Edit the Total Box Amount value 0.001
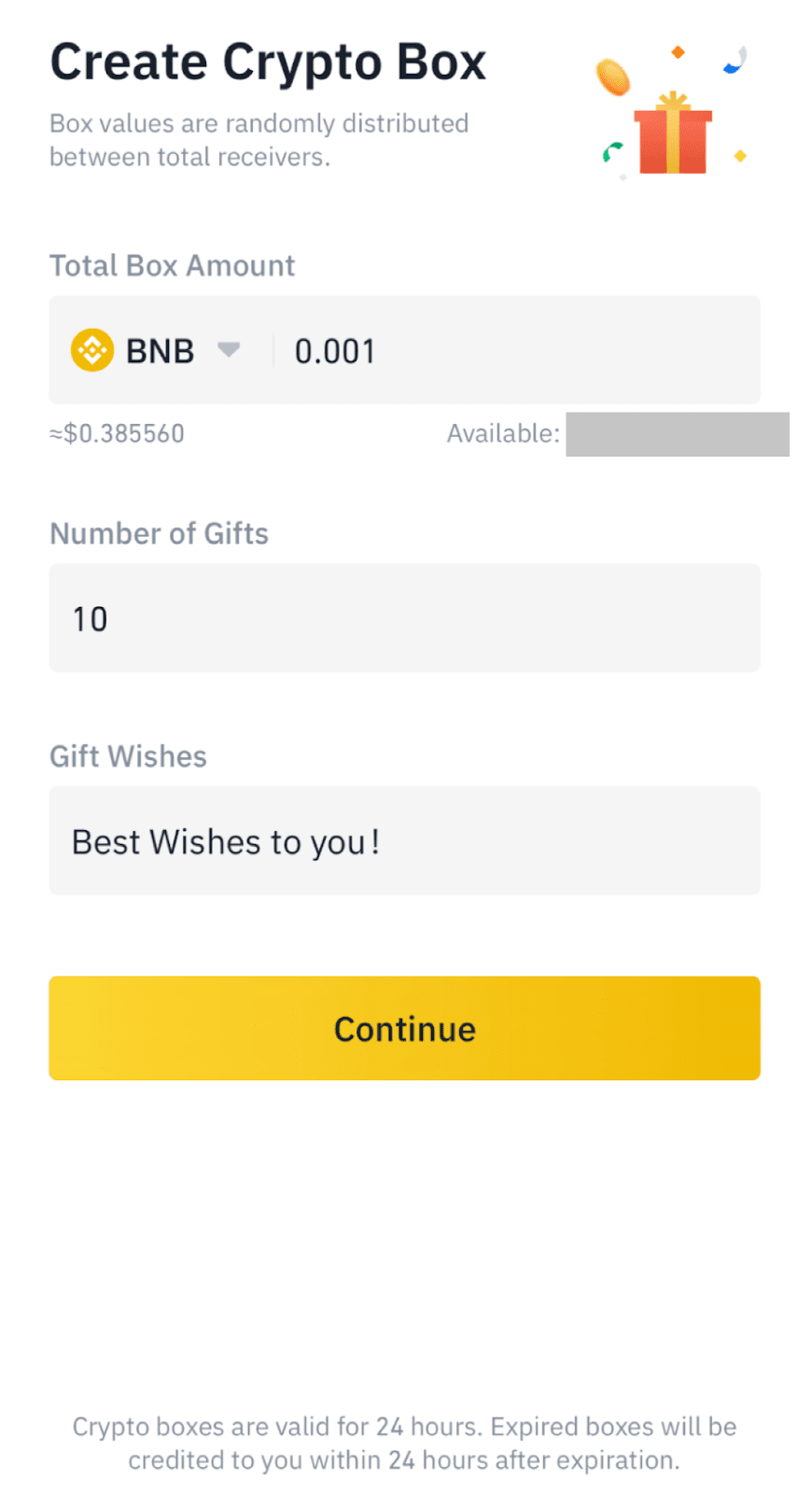Screen dimensions: 812x1494 [518, 351]
